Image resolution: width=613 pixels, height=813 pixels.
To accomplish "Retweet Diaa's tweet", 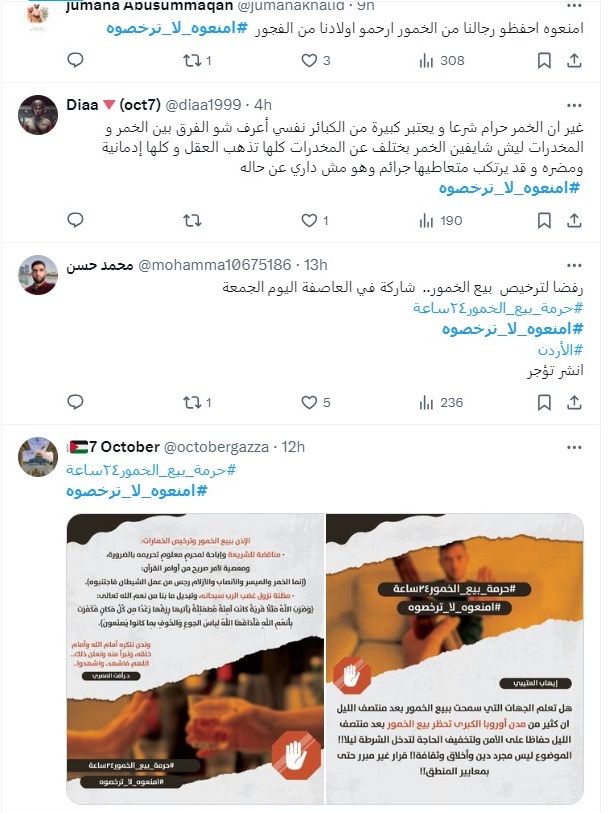I will pos(188,220).
